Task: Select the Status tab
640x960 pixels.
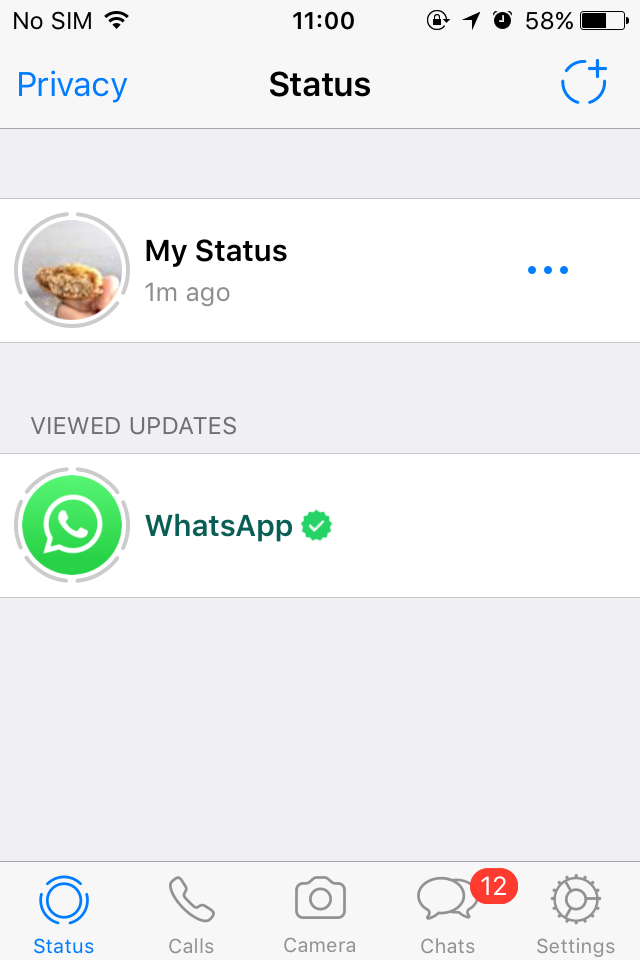Action: pyautogui.click(x=64, y=916)
